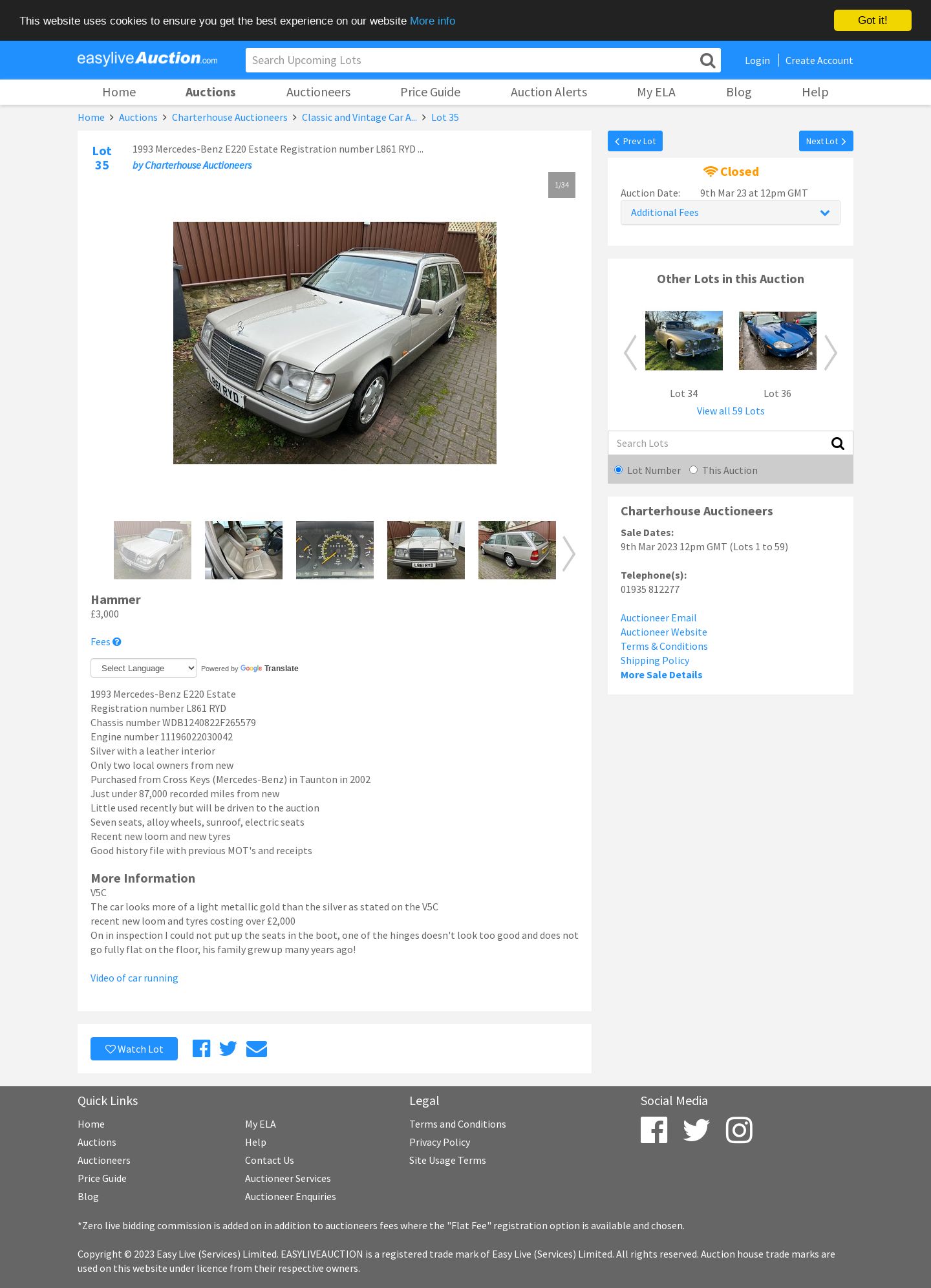Open More Sale Details
The width and height of the screenshot is (931, 1288).
coord(661,675)
